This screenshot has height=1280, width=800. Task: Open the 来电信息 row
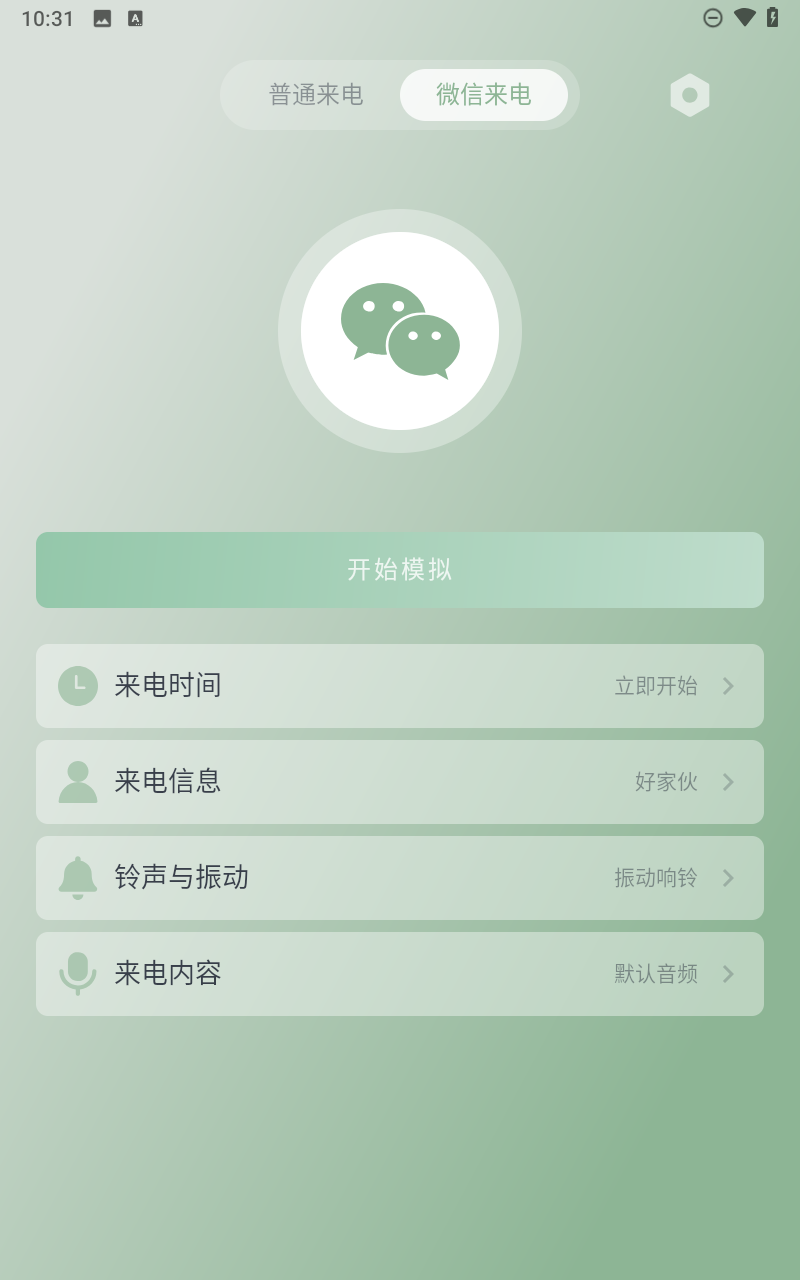tap(400, 782)
